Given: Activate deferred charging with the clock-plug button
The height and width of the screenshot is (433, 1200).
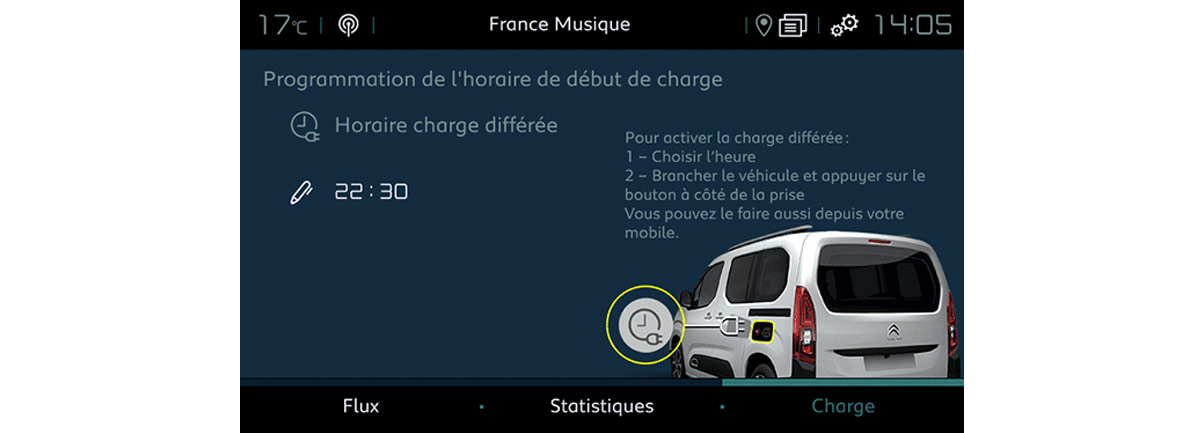Looking at the screenshot, I should click(645, 325).
